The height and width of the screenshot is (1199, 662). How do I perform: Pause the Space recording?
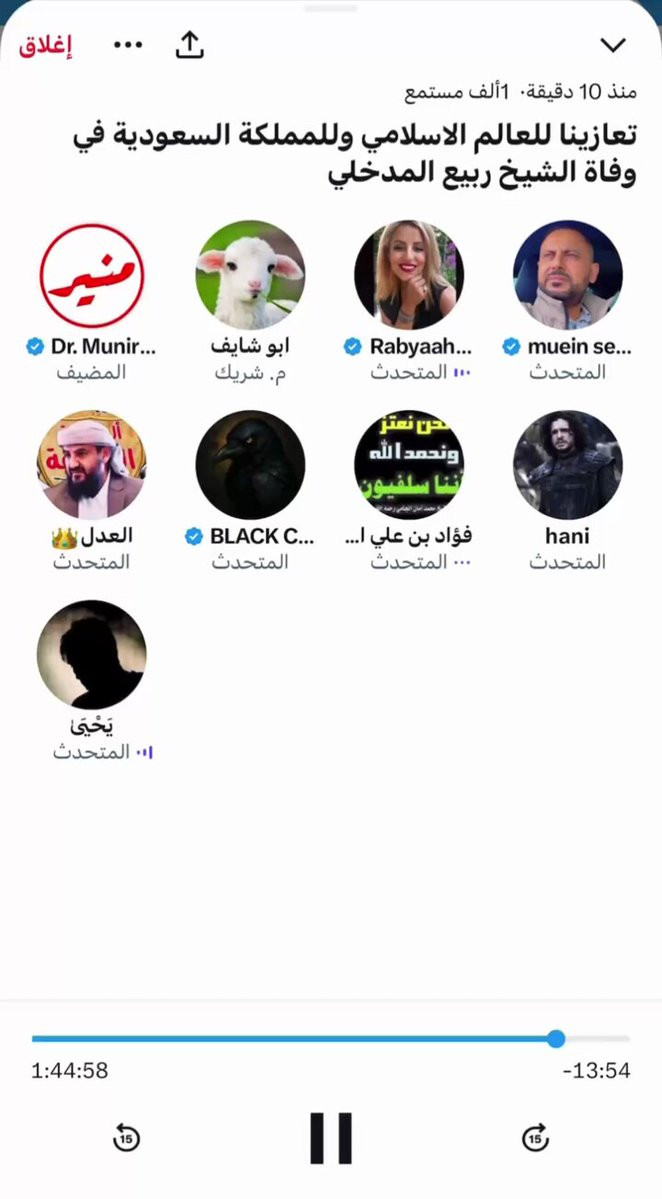pos(331,1137)
